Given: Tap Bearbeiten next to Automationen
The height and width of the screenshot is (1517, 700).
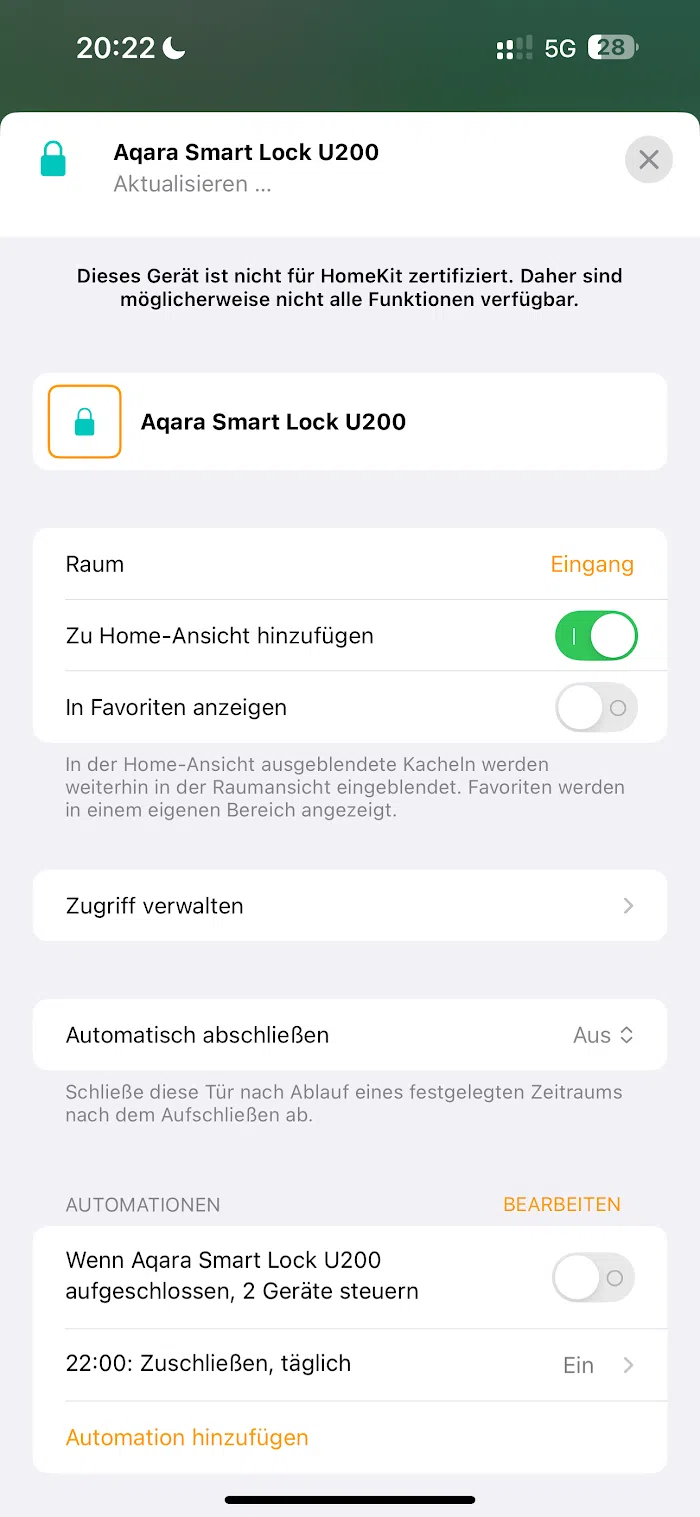Looking at the screenshot, I should tap(562, 1204).
